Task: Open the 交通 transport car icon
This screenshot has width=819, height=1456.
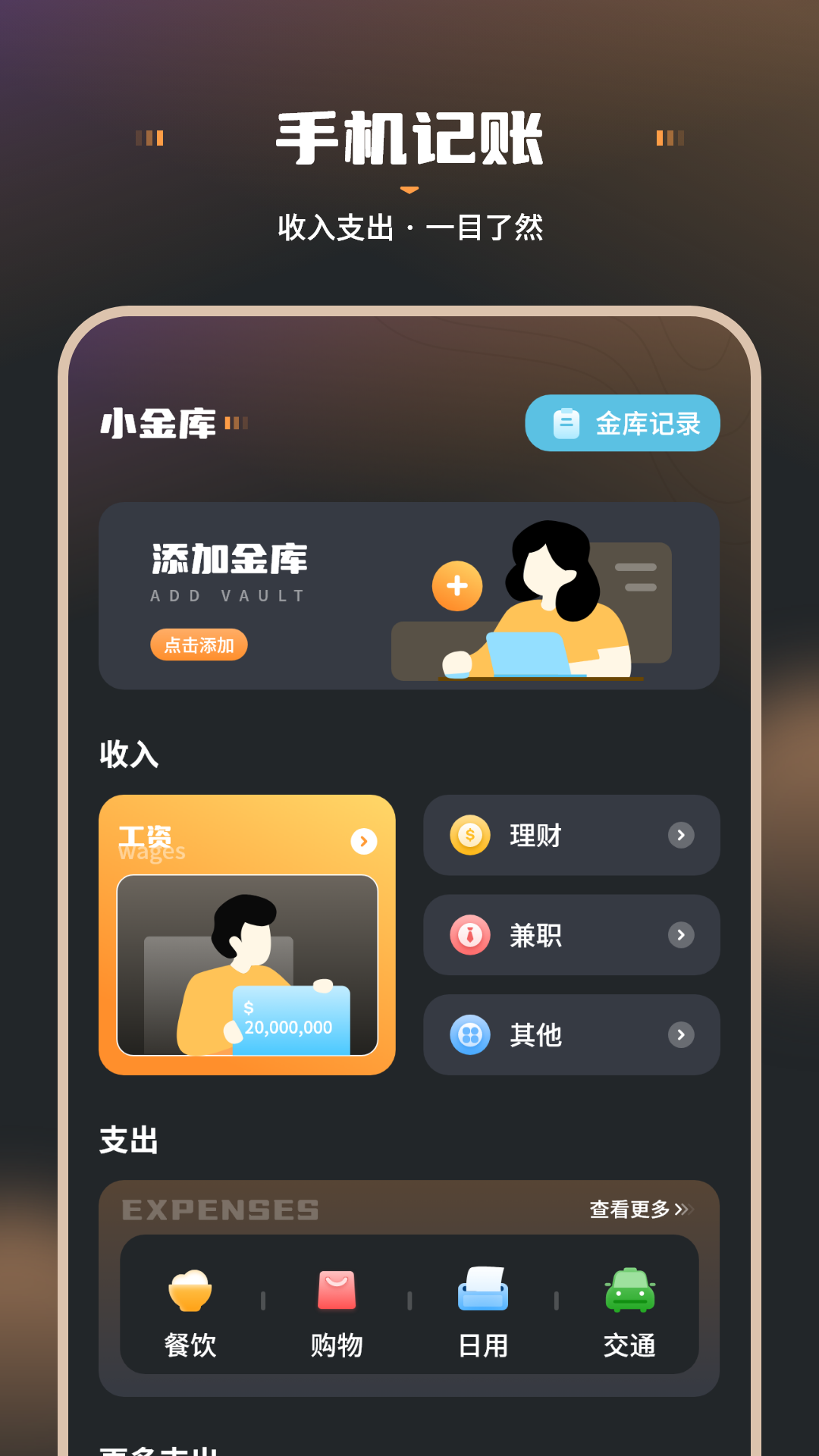Action: 629,1287
